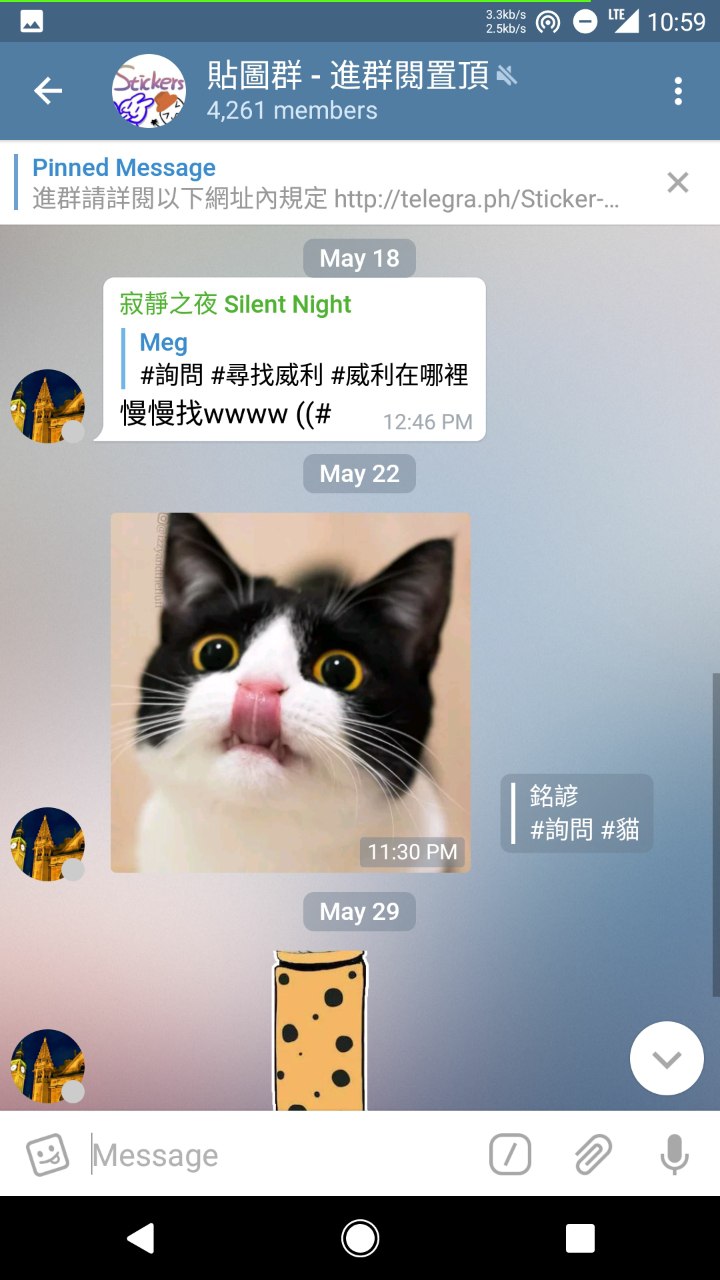Open recent apps from the navigation bar
The image size is (720, 1280).
(580, 1238)
